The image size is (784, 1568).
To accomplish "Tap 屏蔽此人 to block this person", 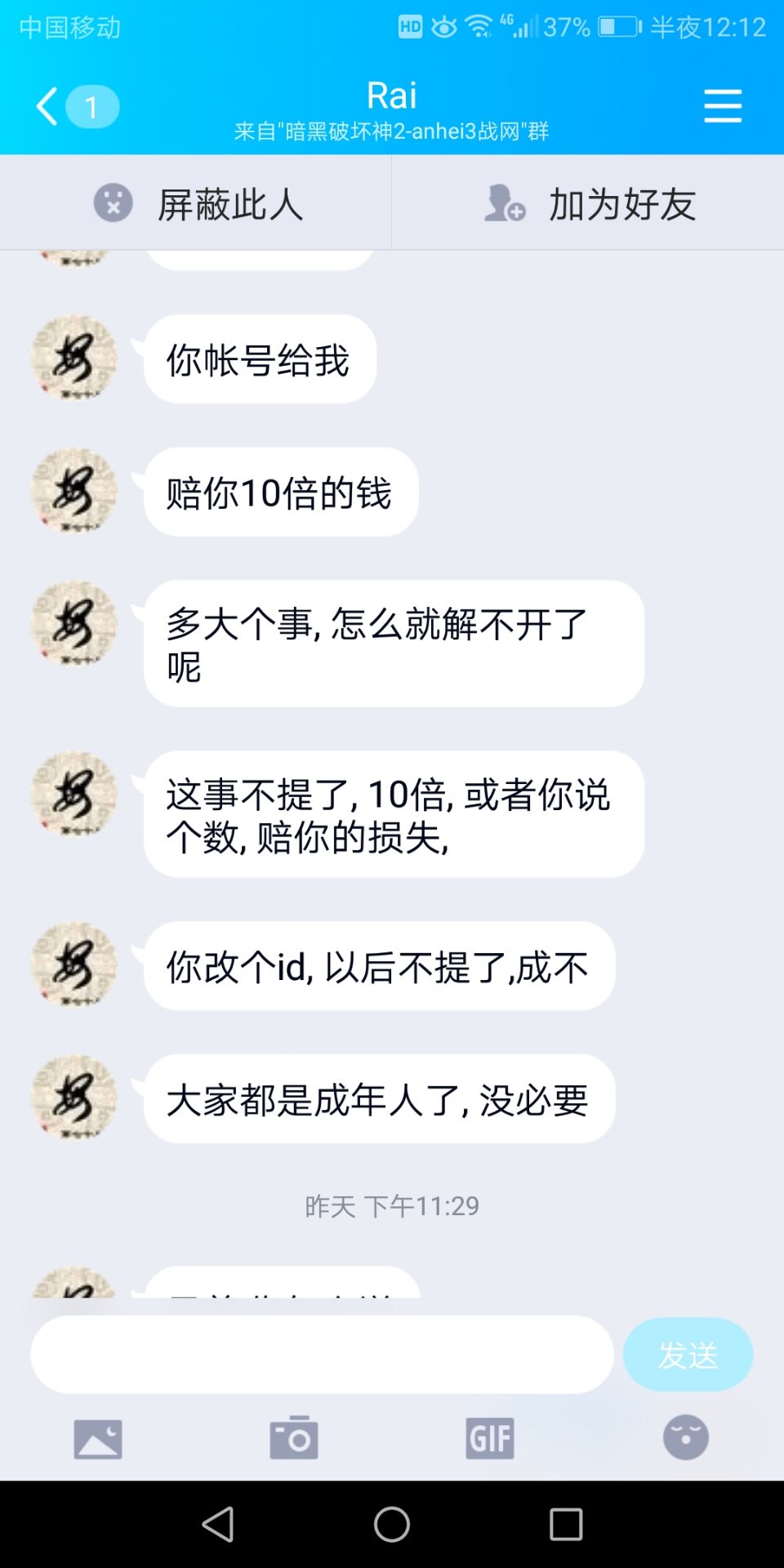I will [196, 203].
